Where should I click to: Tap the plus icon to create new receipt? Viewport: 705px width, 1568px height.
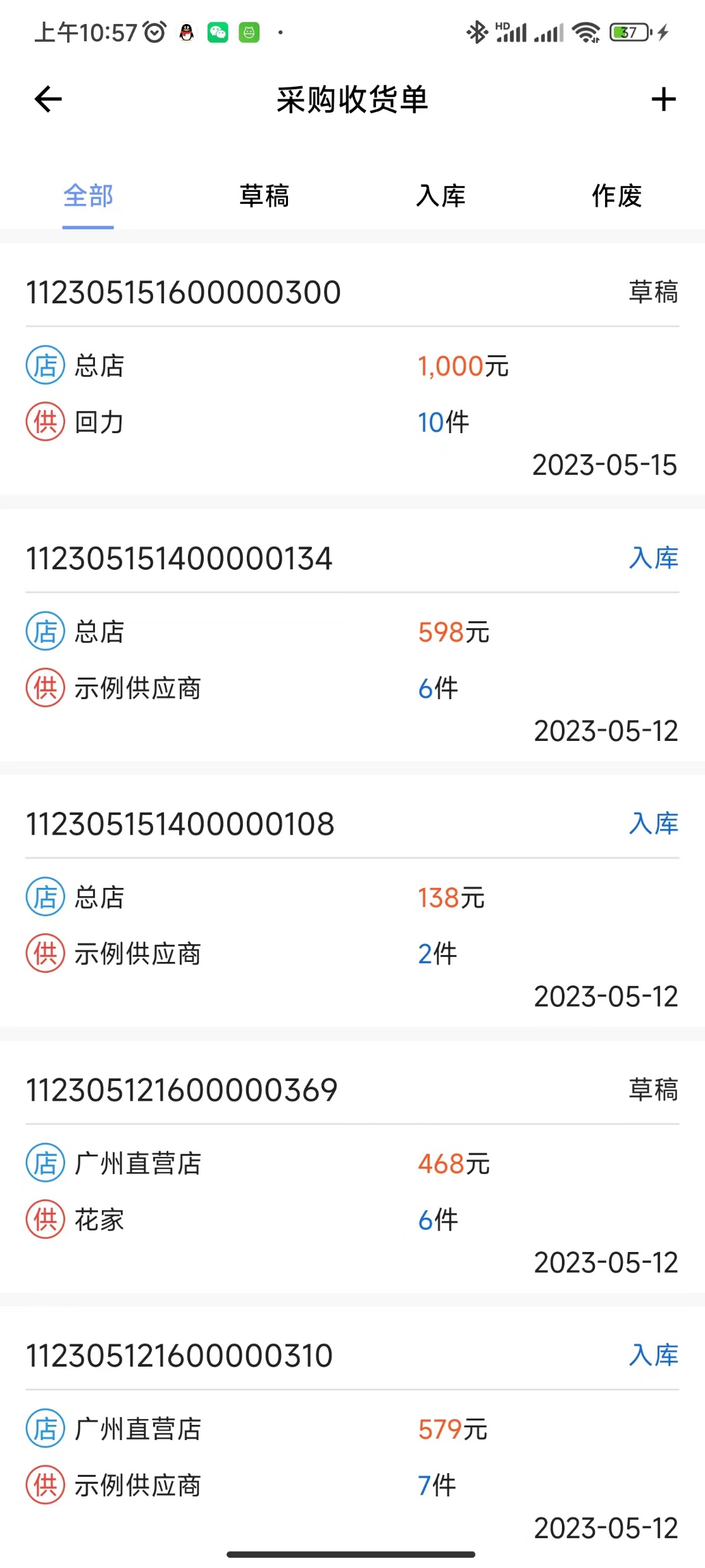[x=663, y=99]
